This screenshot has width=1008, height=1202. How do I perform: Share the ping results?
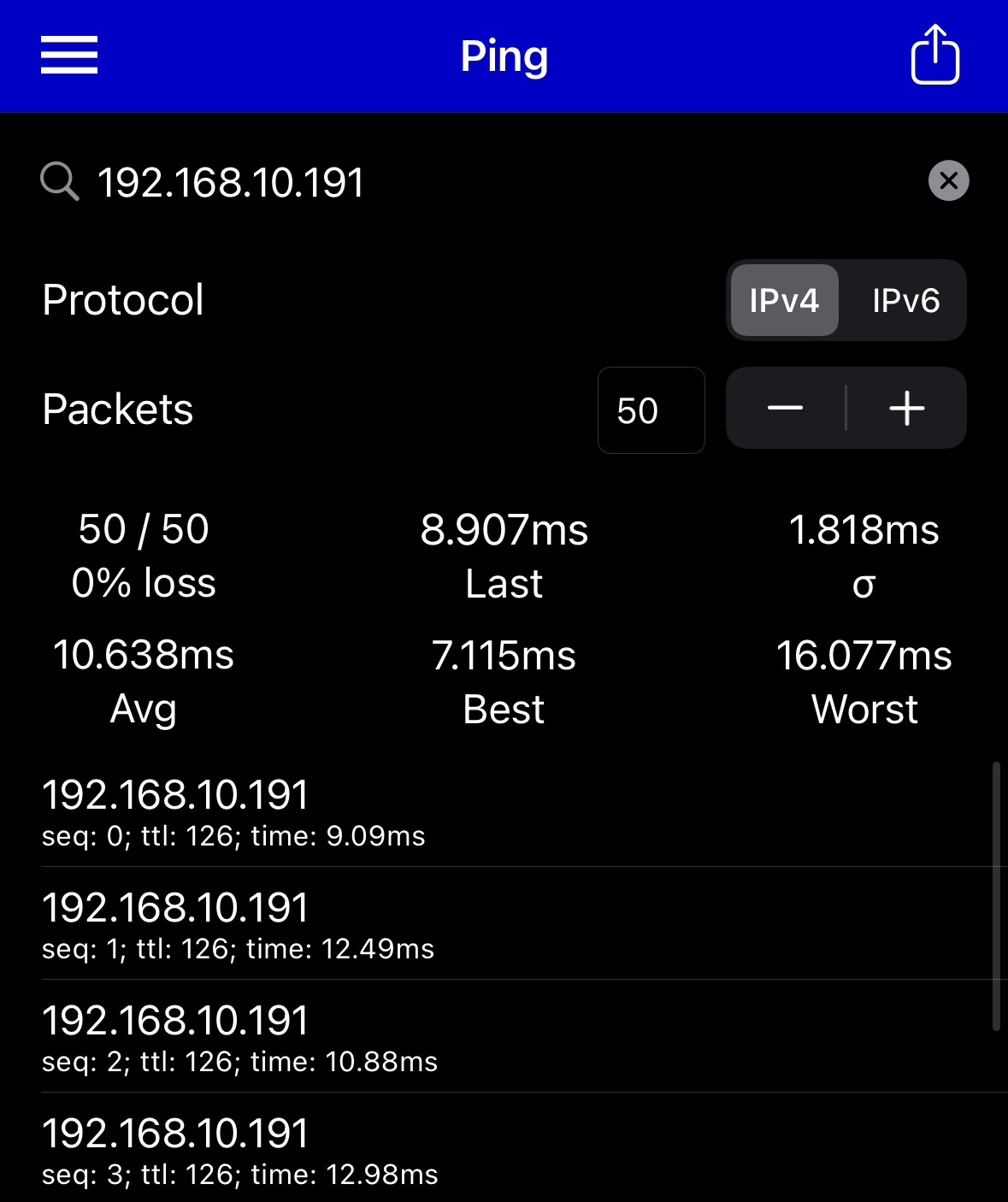tap(934, 56)
